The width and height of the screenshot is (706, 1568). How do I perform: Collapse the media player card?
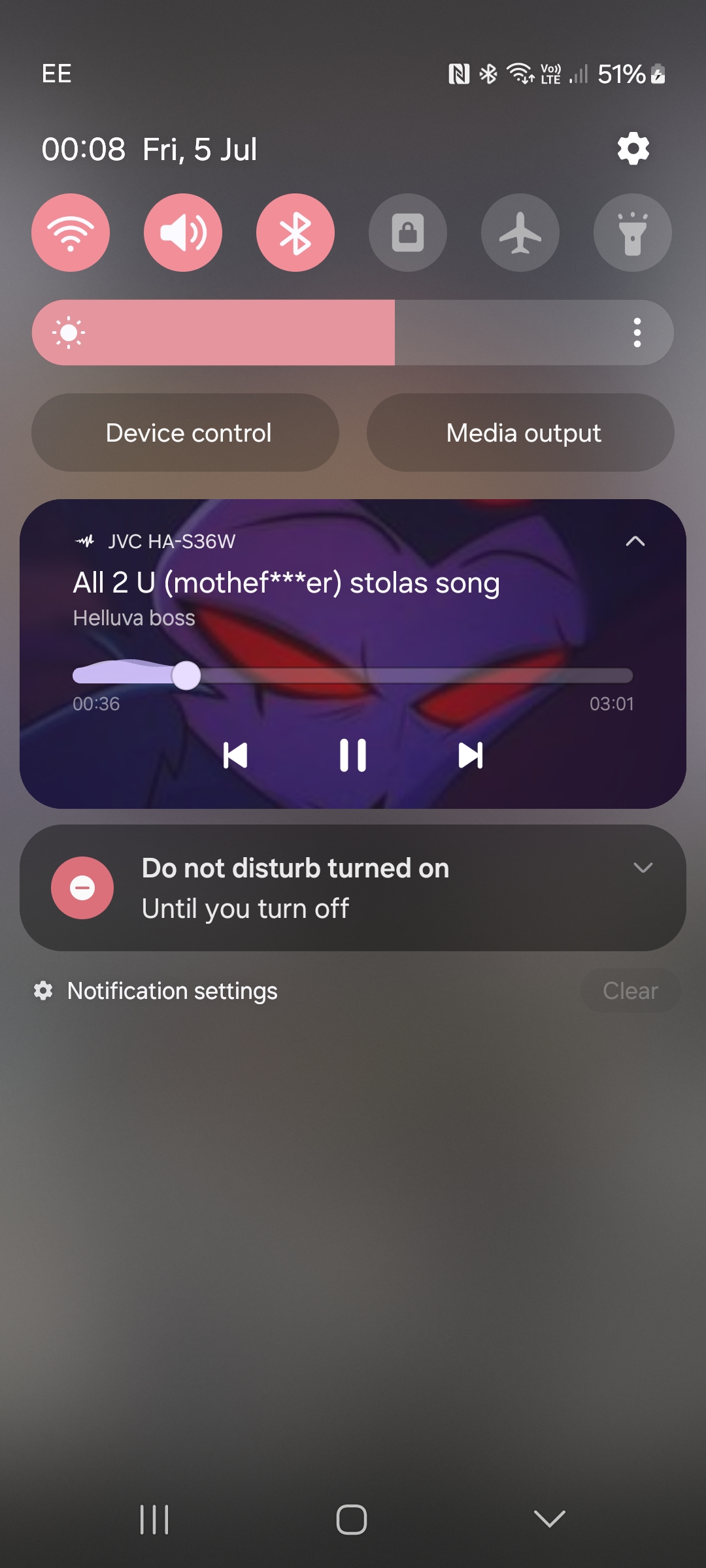[635, 541]
